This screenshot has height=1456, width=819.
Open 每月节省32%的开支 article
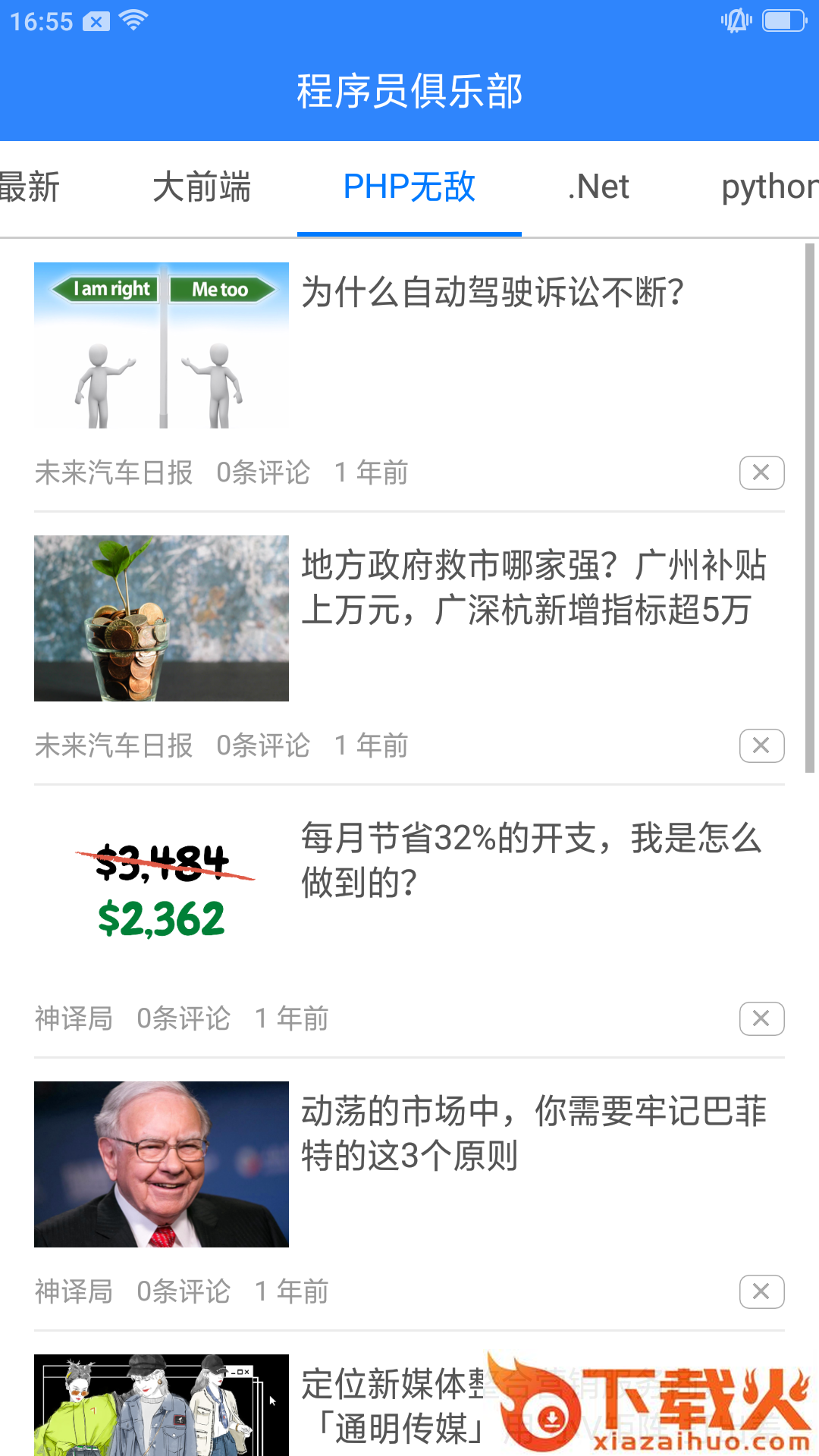pyautogui.click(x=531, y=861)
